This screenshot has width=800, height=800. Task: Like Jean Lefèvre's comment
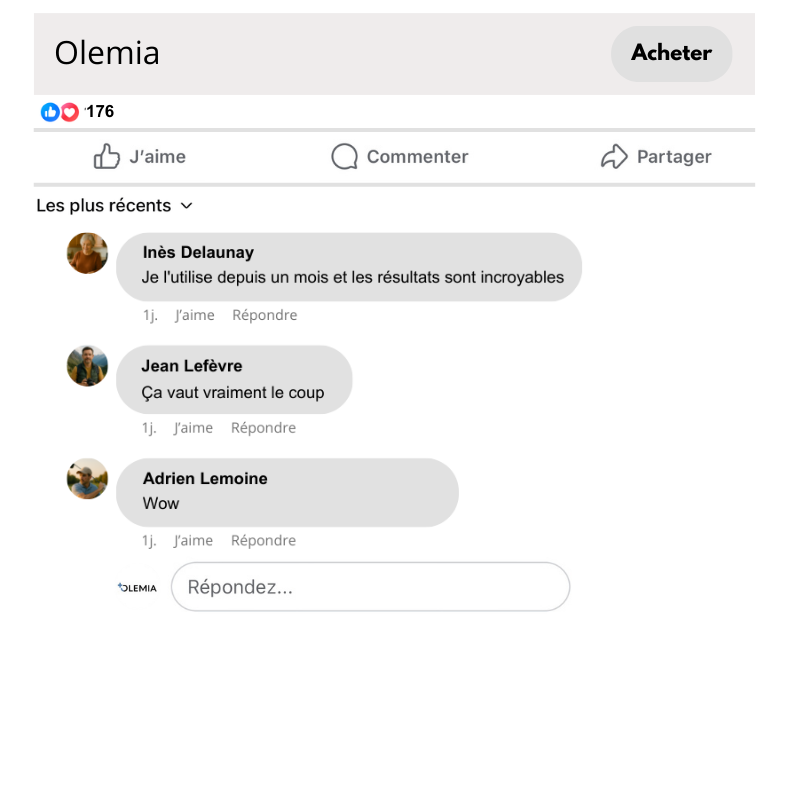pos(193,428)
